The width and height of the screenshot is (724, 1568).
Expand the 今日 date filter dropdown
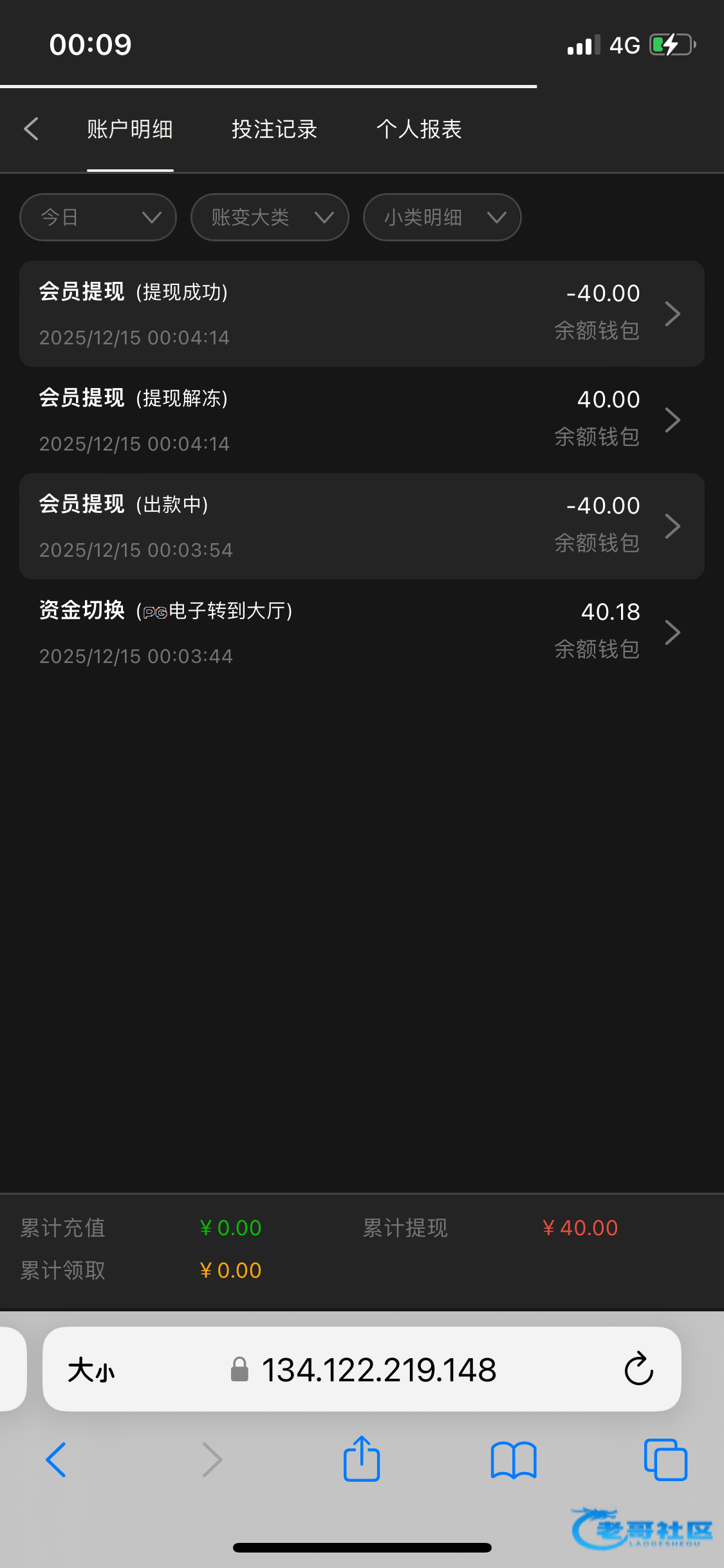click(x=98, y=218)
